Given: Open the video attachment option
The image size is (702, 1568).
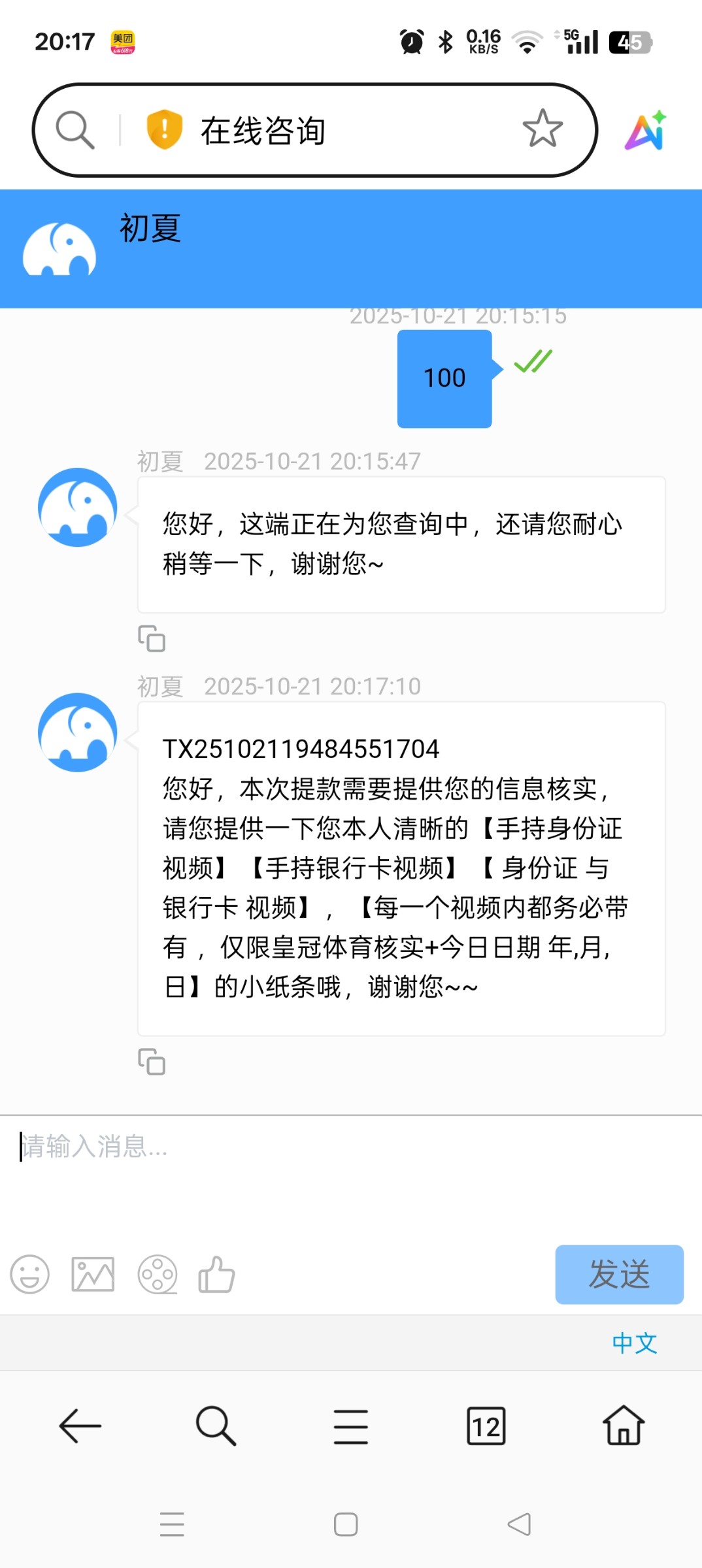Looking at the screenshot, I should pos(156,1273).
